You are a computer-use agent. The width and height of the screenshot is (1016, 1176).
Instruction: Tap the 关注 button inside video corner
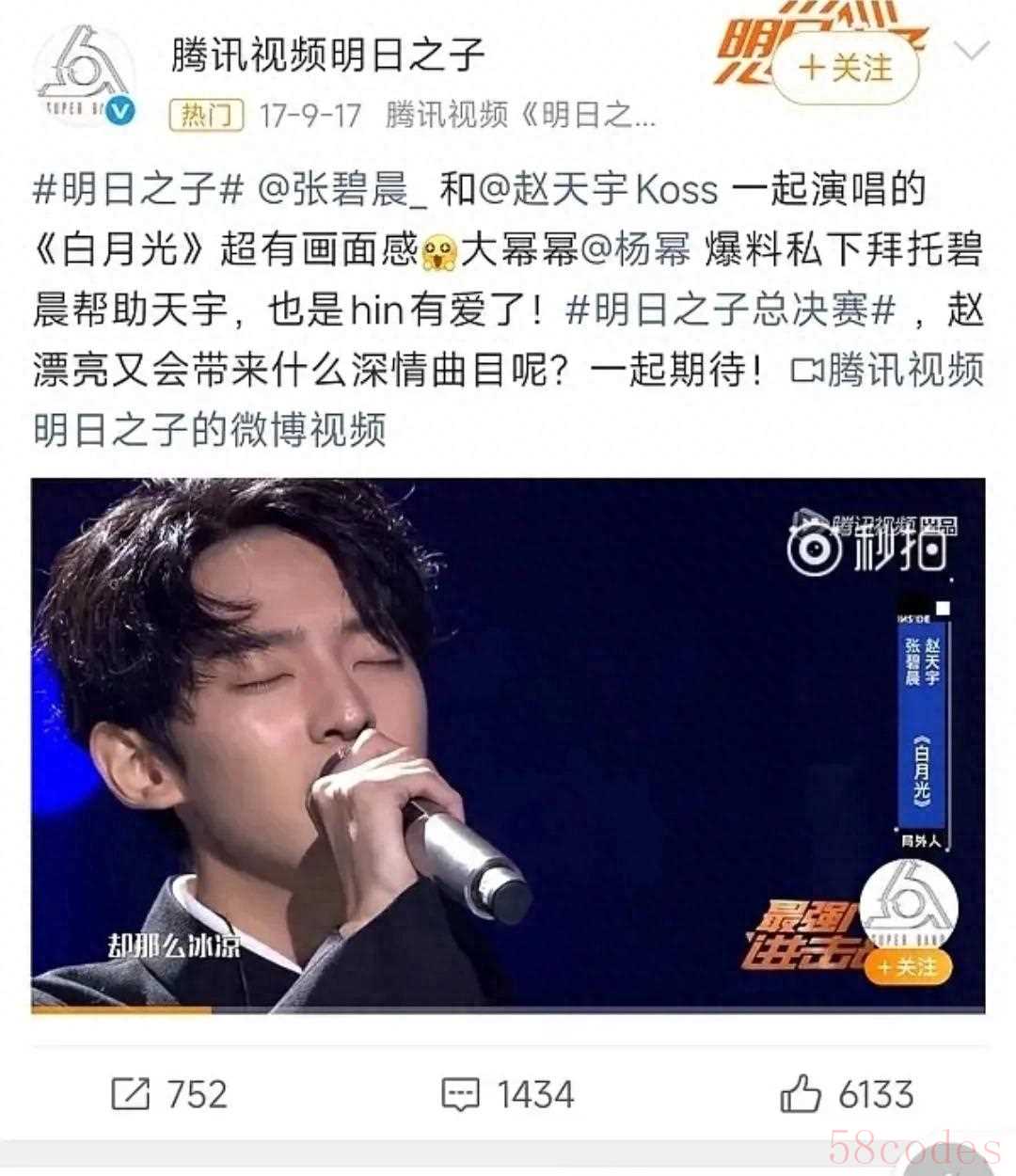[x=907, y=967]
